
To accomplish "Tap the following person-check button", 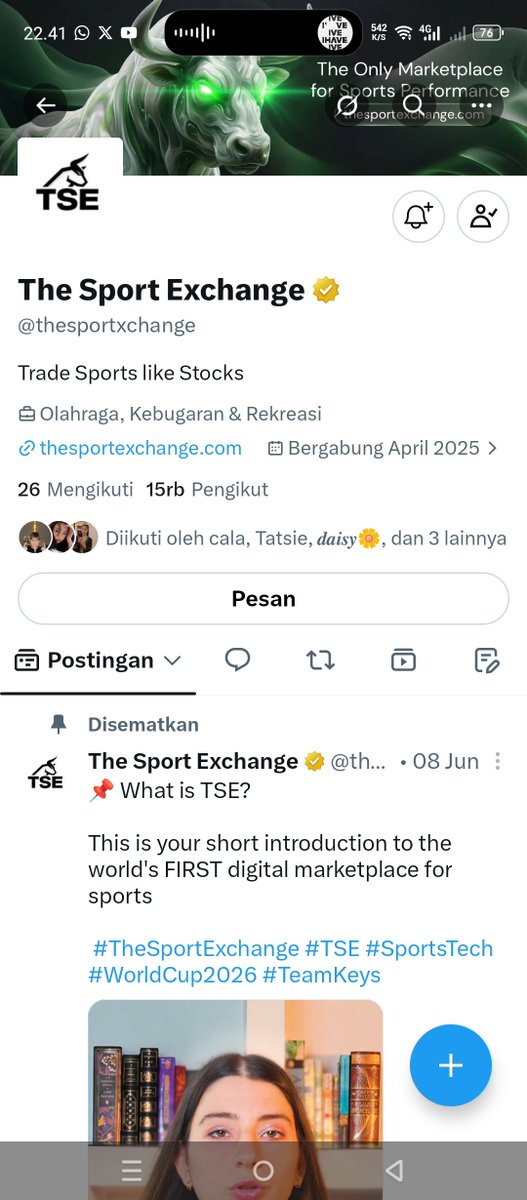I will coord(483,216).
